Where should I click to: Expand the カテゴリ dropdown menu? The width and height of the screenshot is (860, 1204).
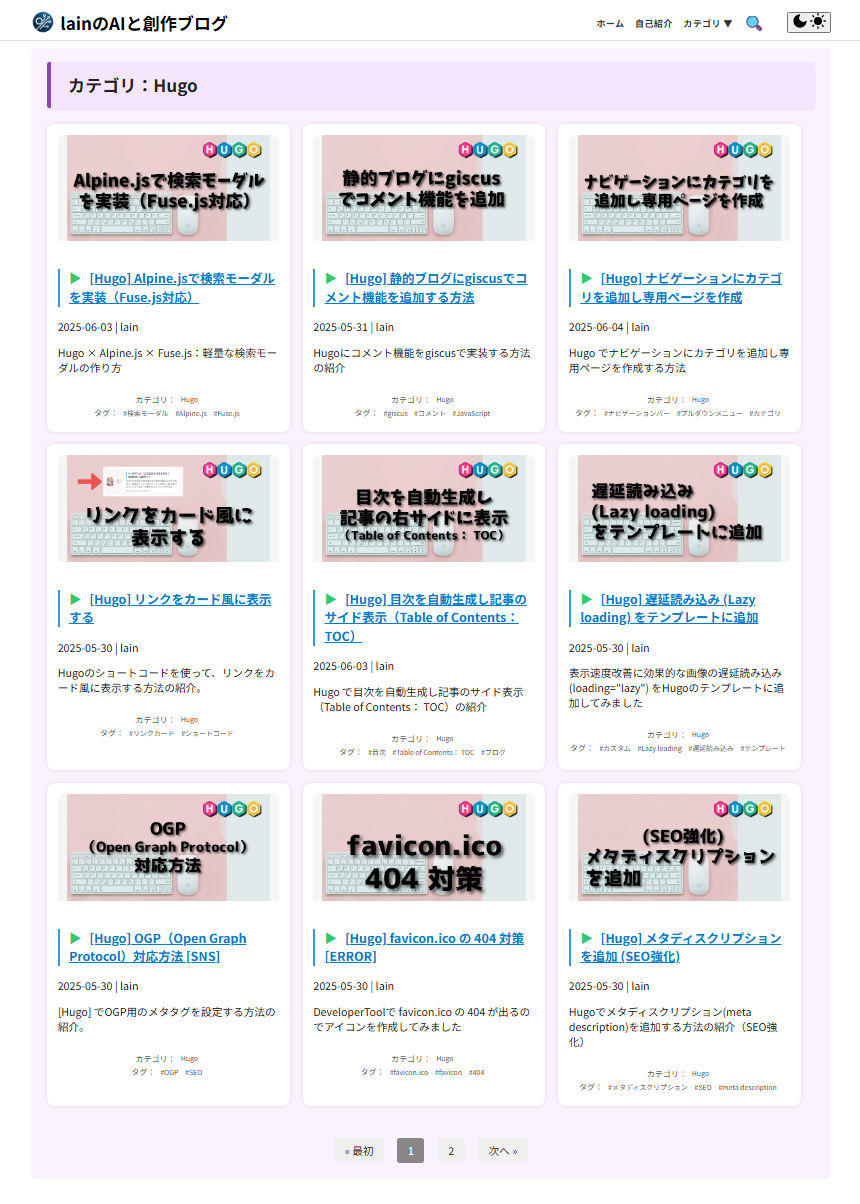coord(707,23)
